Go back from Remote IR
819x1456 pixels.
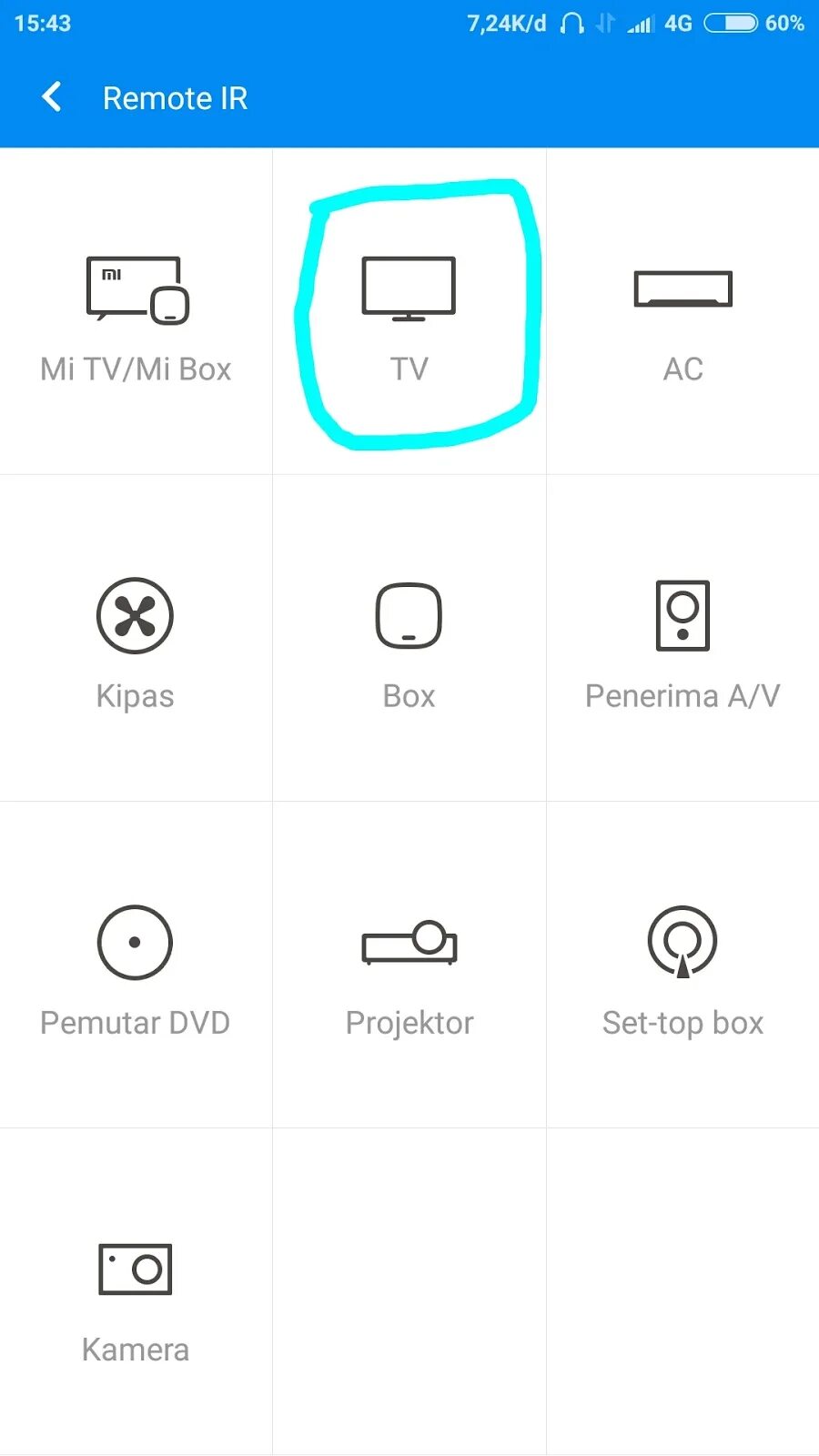(52, 96)
